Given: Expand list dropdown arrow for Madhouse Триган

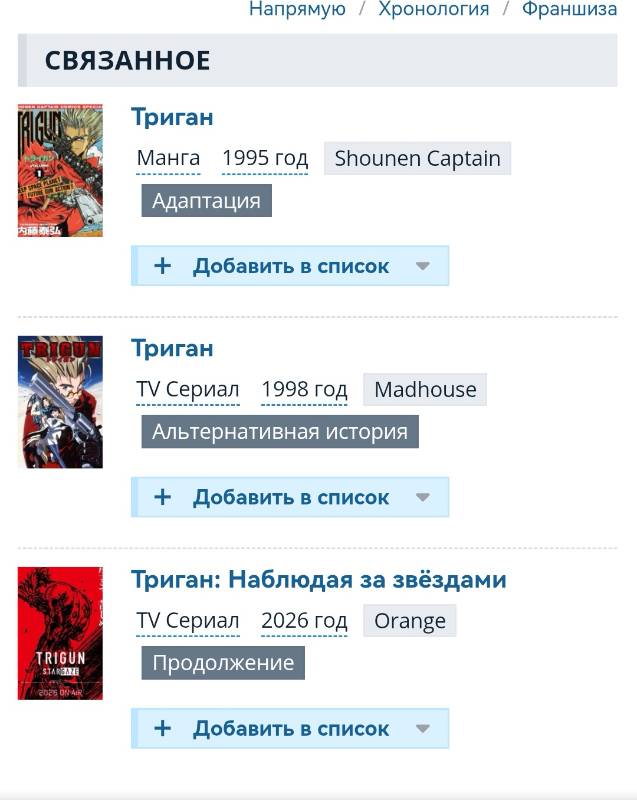Looking at the screenshot, I should [422, 497].
